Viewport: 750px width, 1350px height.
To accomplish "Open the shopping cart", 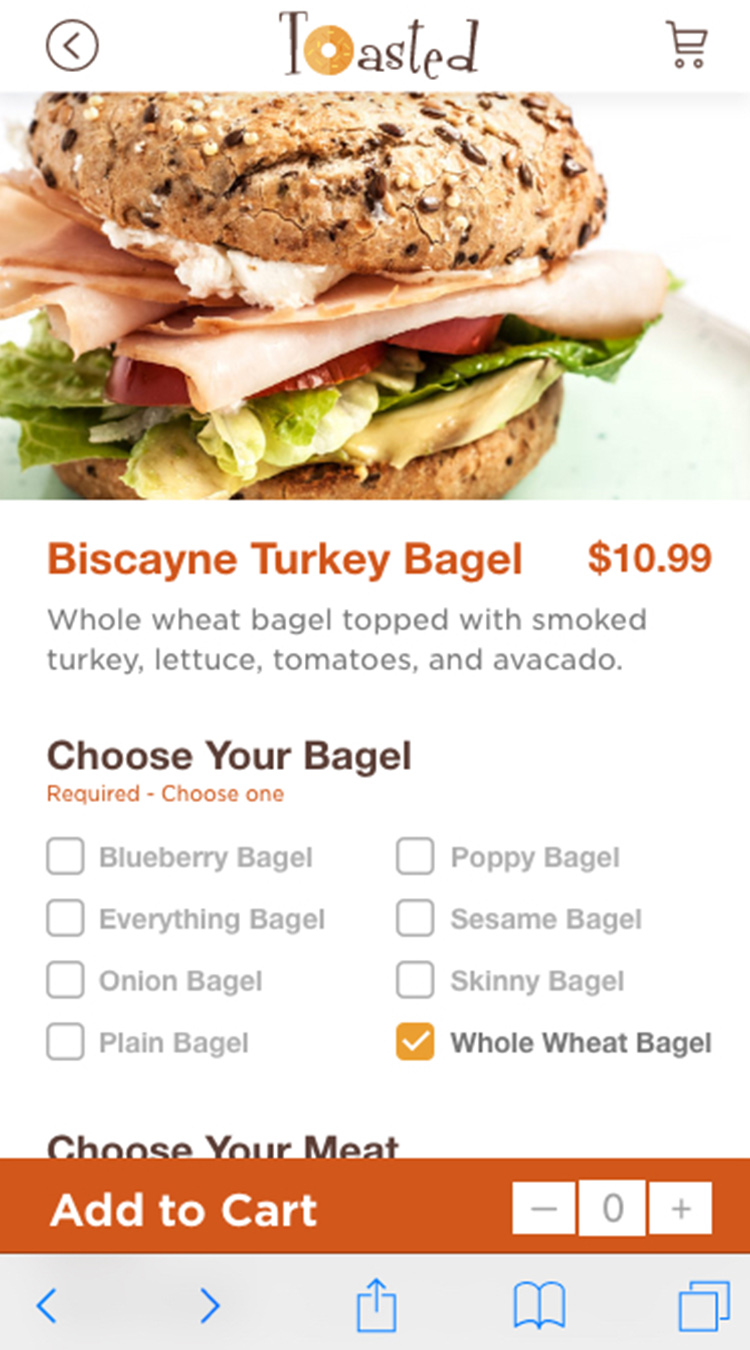I will (687, 46).
